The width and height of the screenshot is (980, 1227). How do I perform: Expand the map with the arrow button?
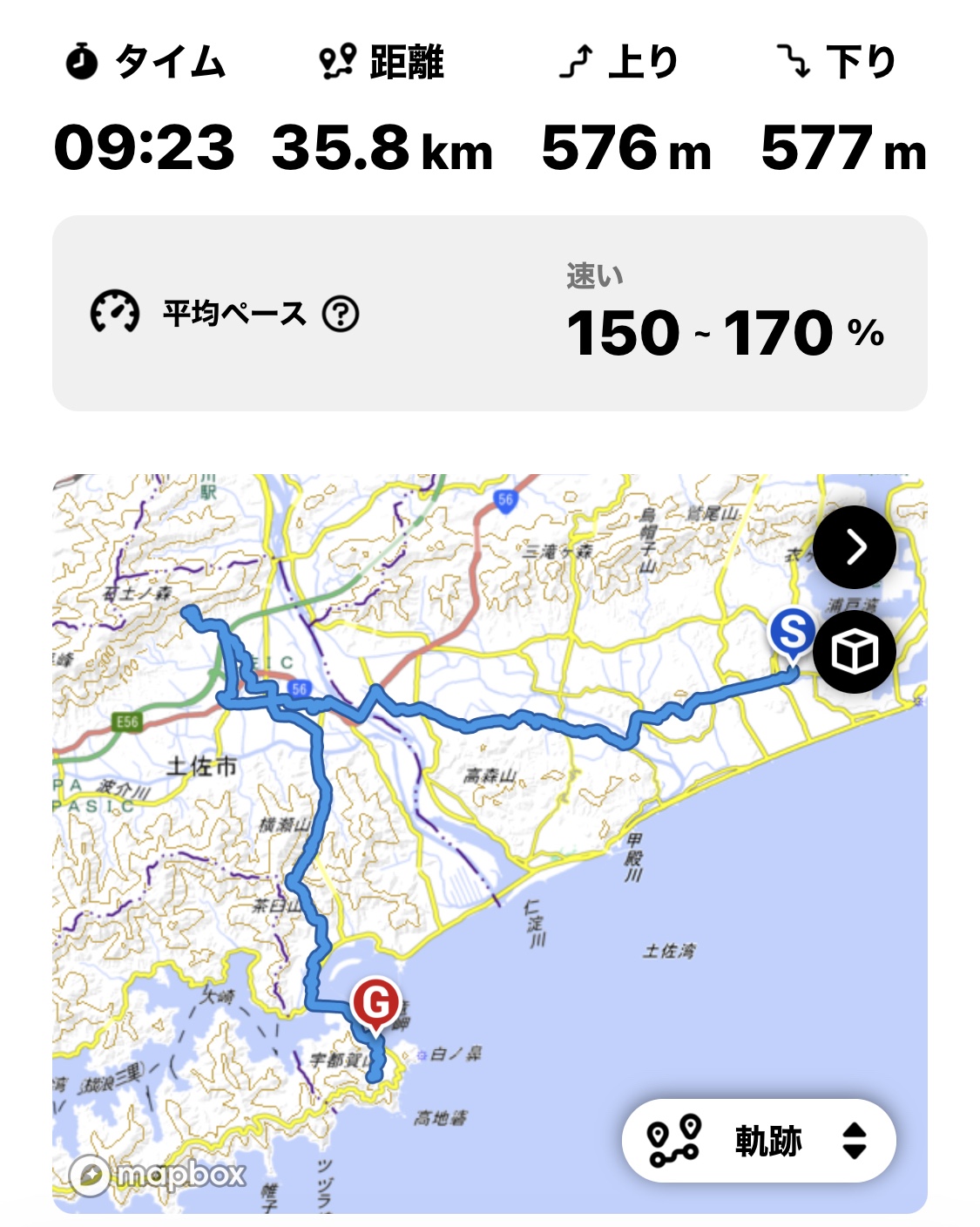tap(855, 547)
